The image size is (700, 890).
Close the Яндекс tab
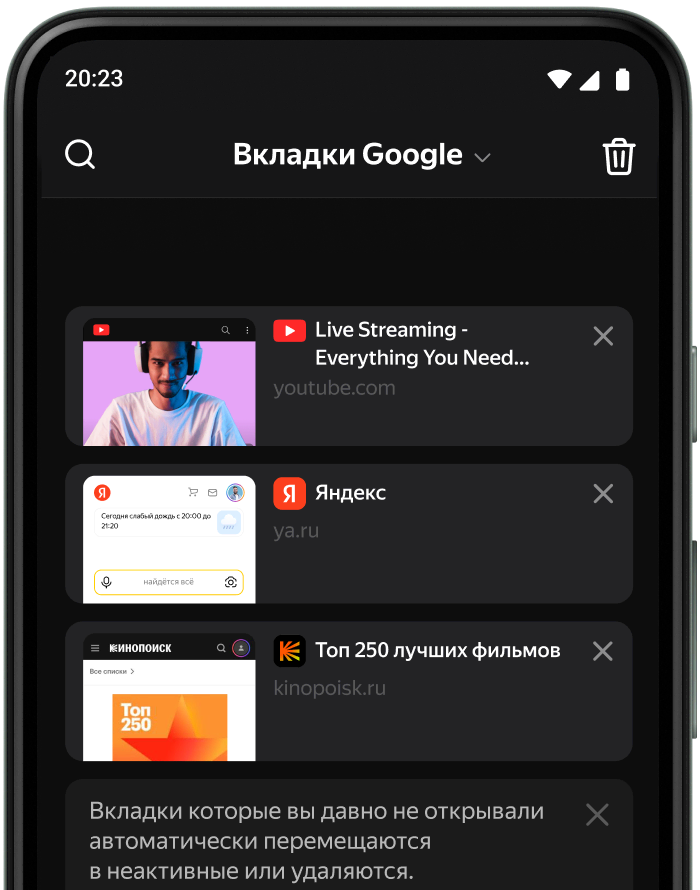[603, 493]
